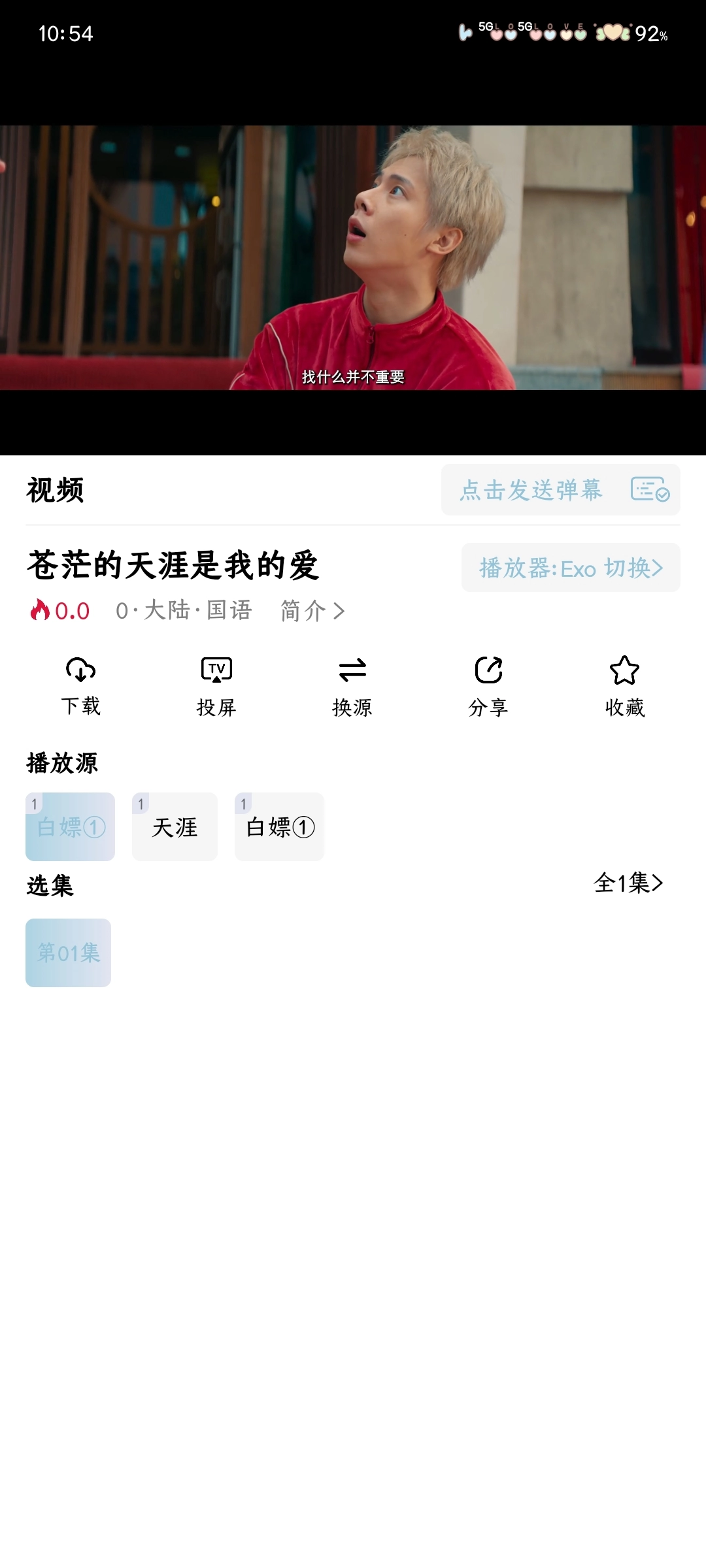
Task: Change source with 换源
Action: pyautogui.click(x=352, y=686)
